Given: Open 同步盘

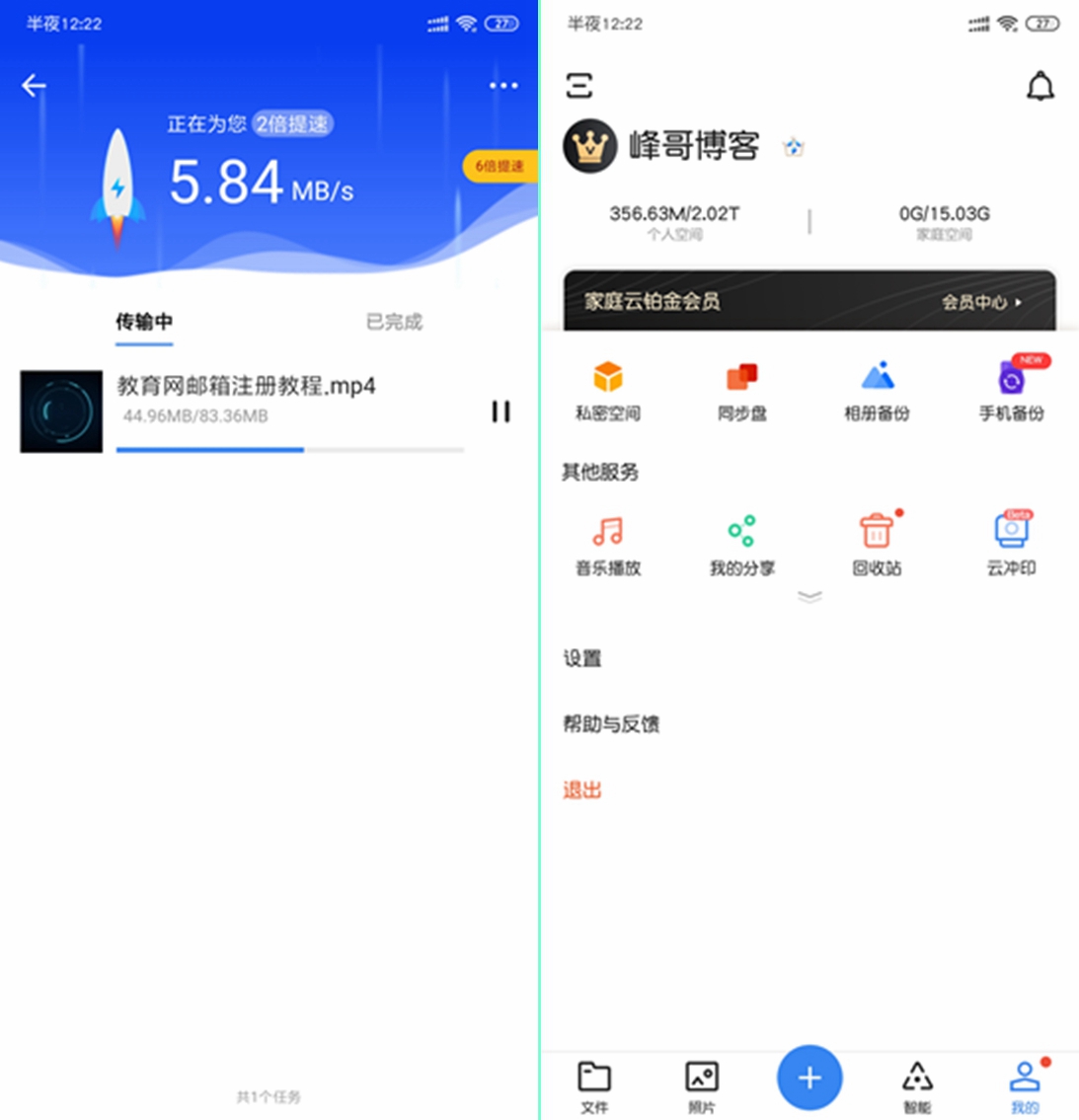Looking at the screenshot, I should 742,391.
